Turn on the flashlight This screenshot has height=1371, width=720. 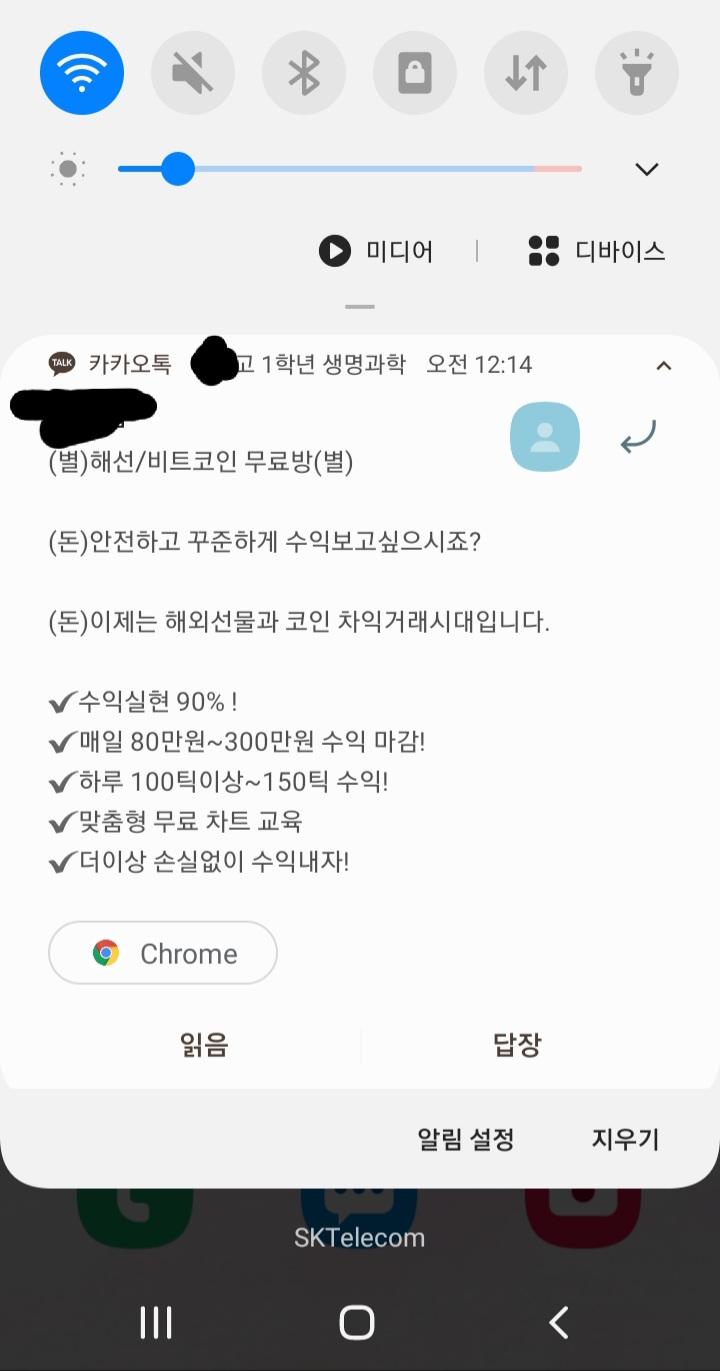(x=637, y=73)
